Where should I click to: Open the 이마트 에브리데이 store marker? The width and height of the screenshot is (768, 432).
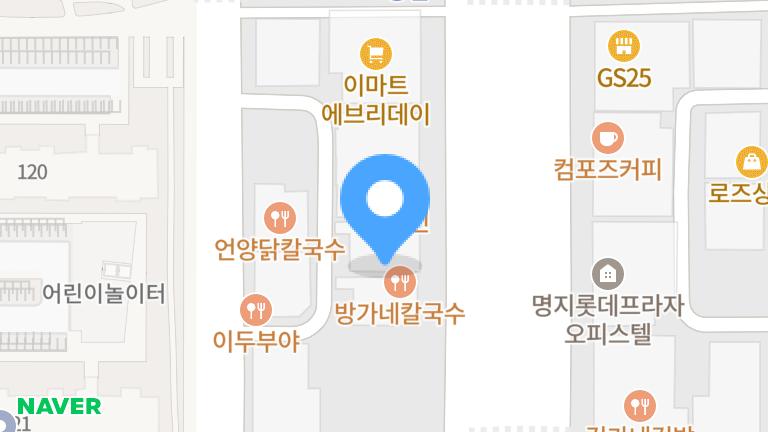pyautogui.click(x=376, y=53)
